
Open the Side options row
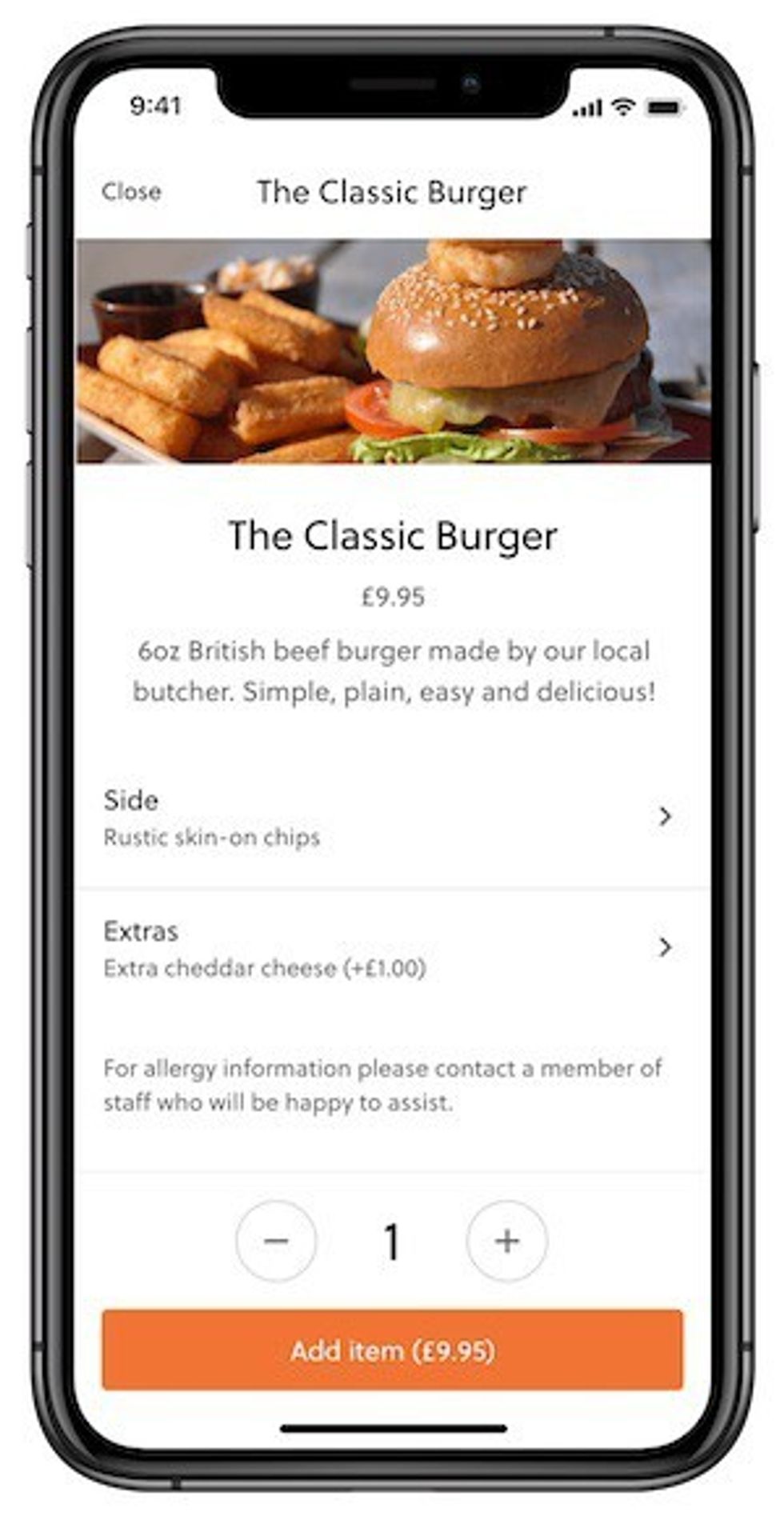tap(392, 818)
